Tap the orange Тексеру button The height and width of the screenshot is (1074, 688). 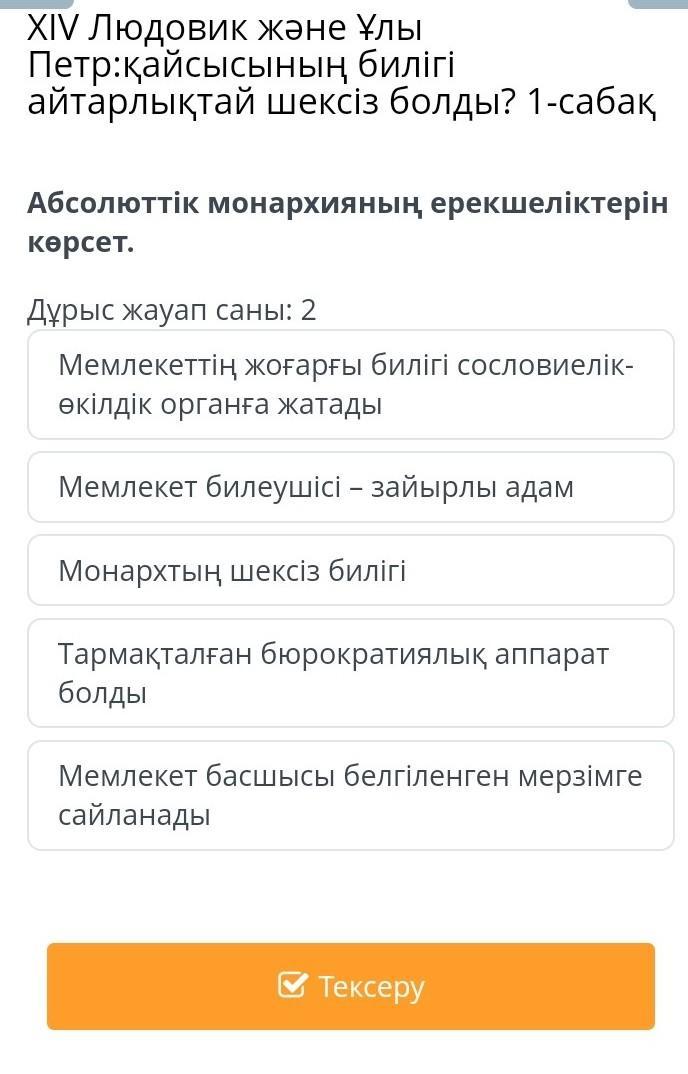click(x=350, y=986)
